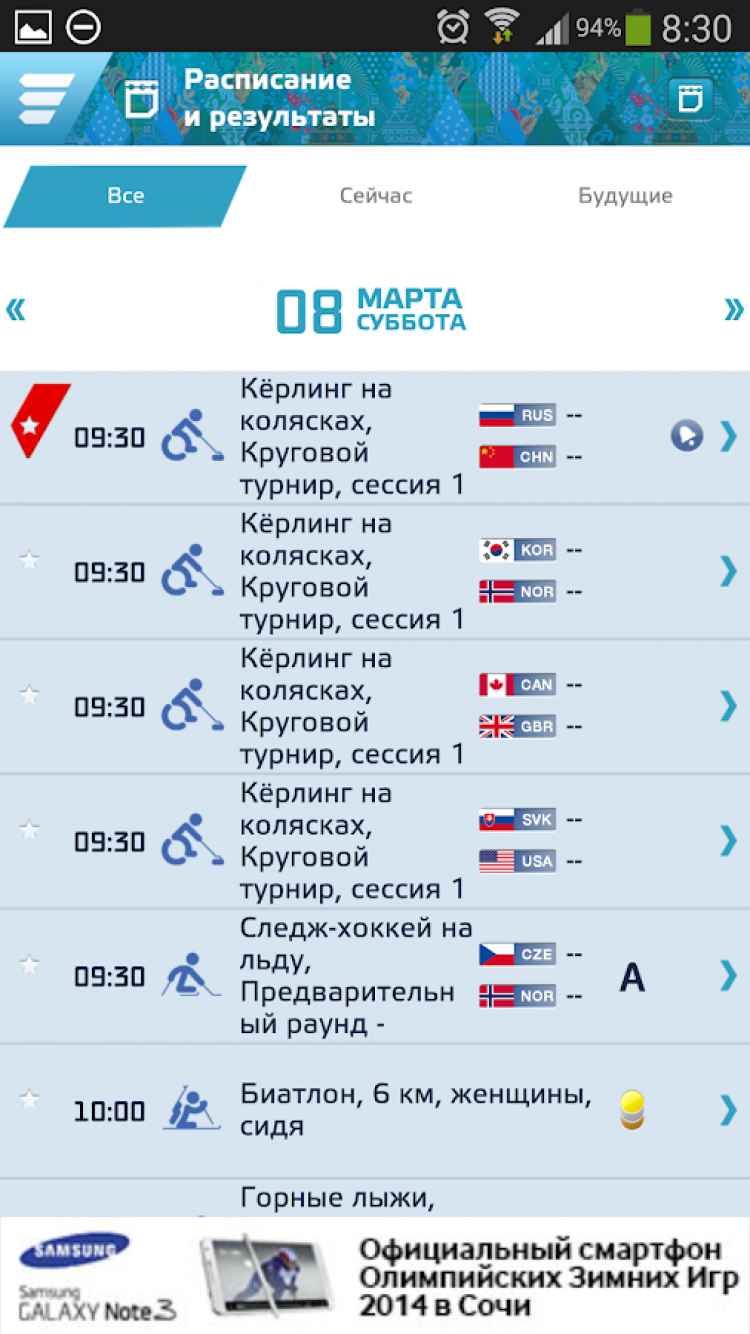
Task: Star the CAN vs GBR curling match
Action: (30, 694)
